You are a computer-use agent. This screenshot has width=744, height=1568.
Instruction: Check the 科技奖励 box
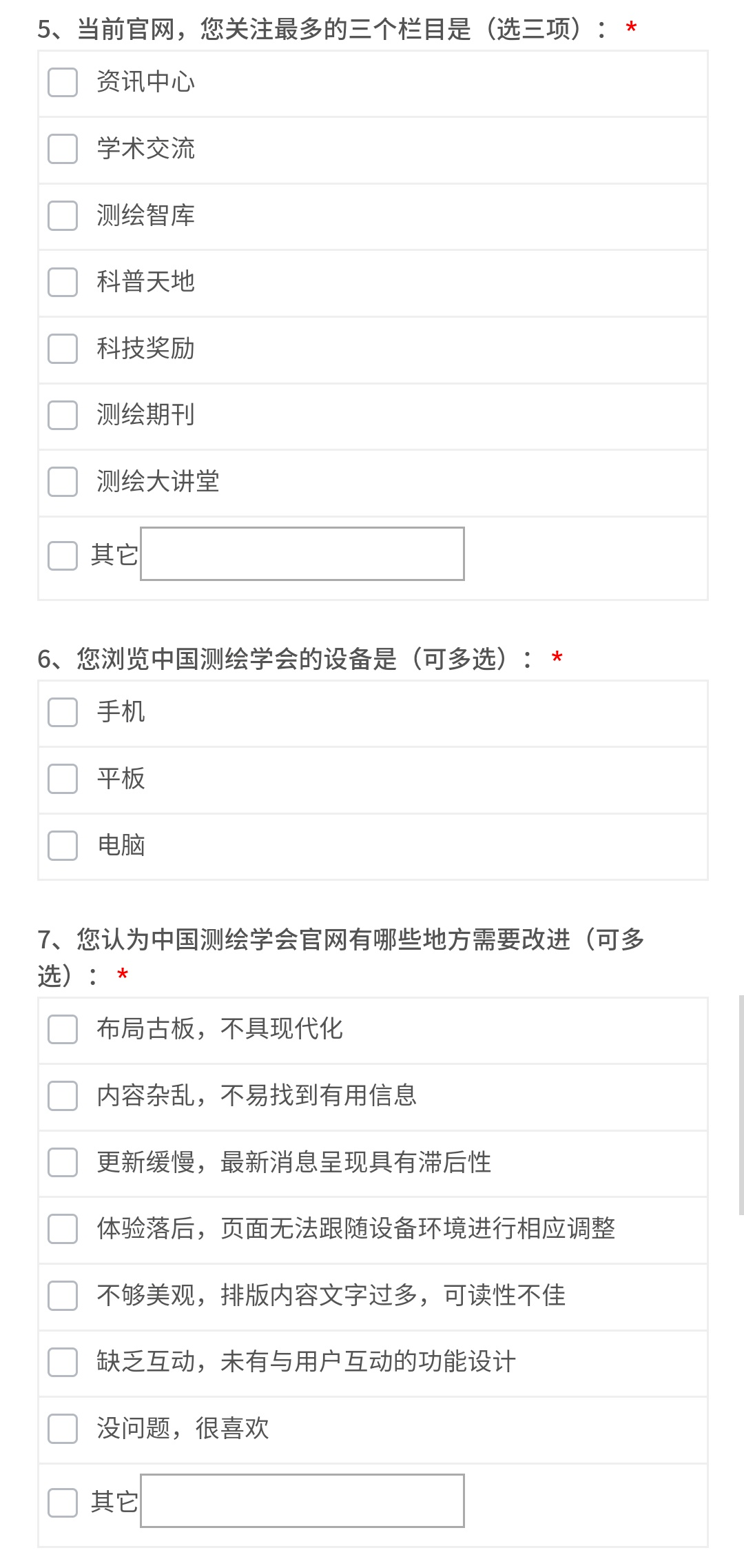pyautogui.click(x=63, y=349)
